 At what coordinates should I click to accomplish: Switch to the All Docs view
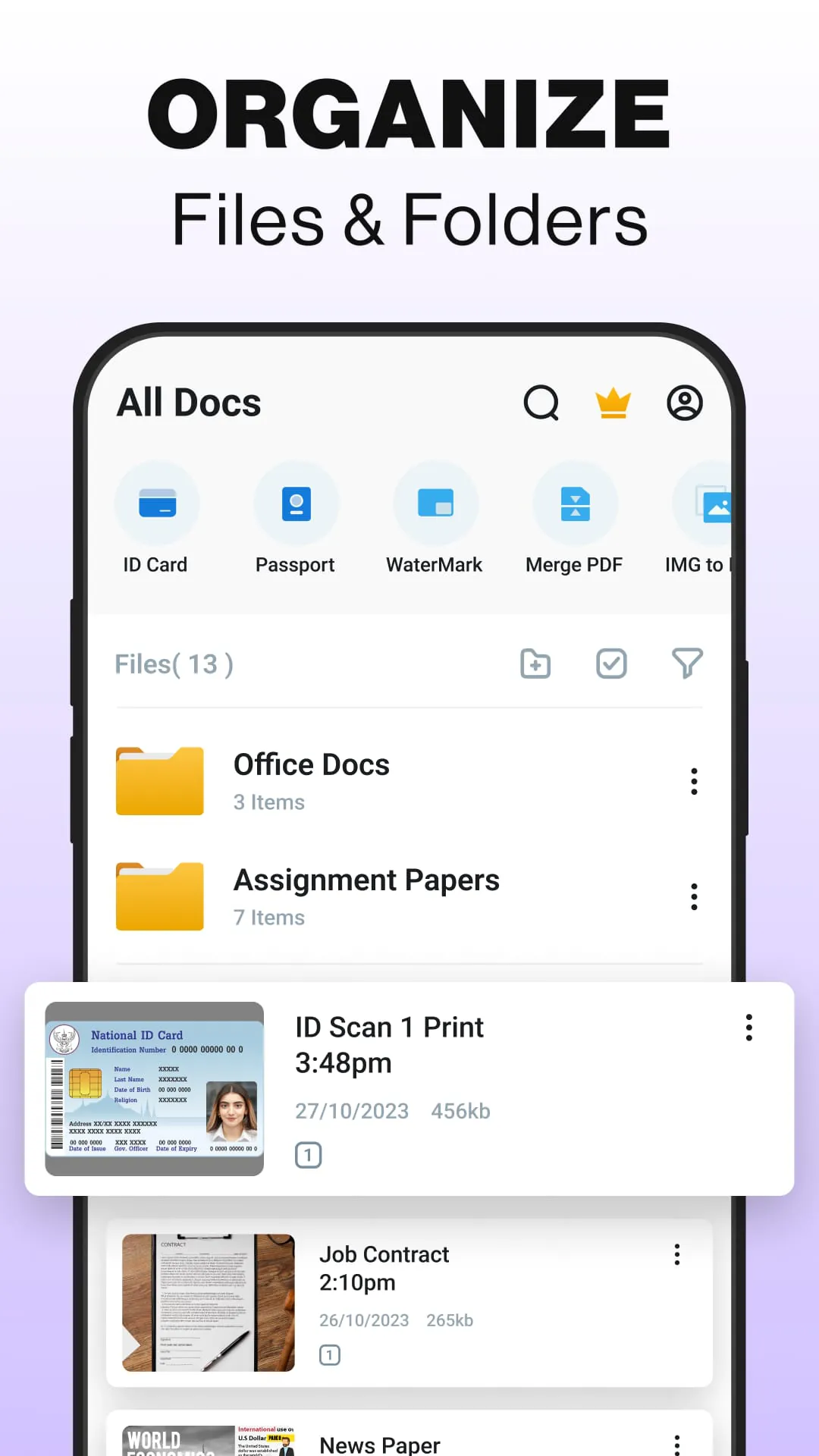[187, 403]
